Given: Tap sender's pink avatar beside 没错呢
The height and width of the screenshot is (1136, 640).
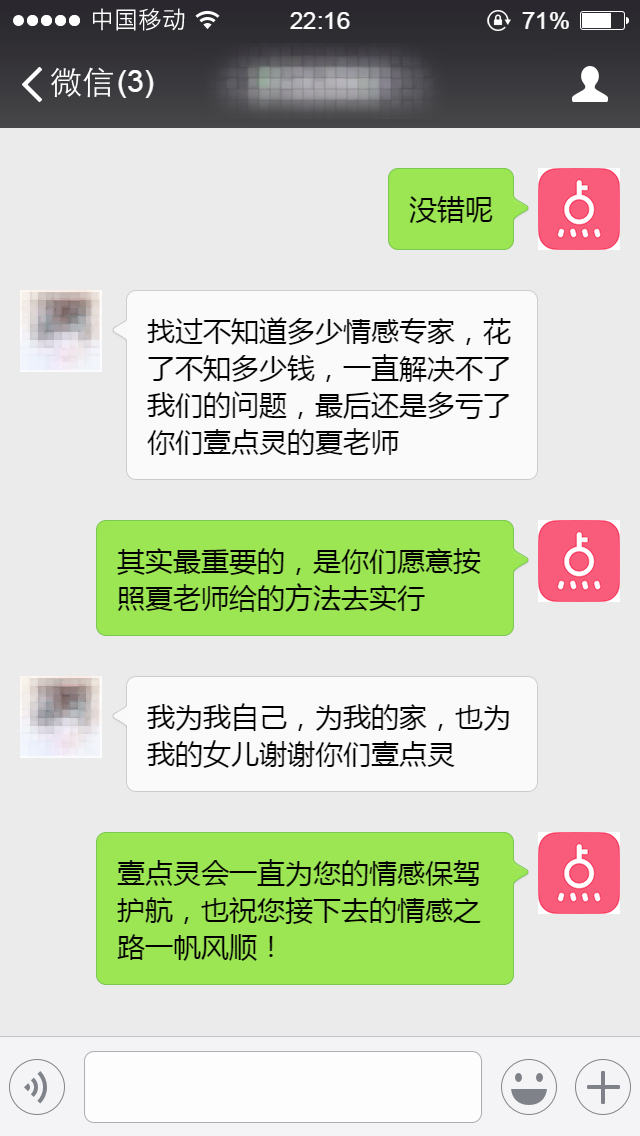Looking at the screenshot, I should [578, 209].
